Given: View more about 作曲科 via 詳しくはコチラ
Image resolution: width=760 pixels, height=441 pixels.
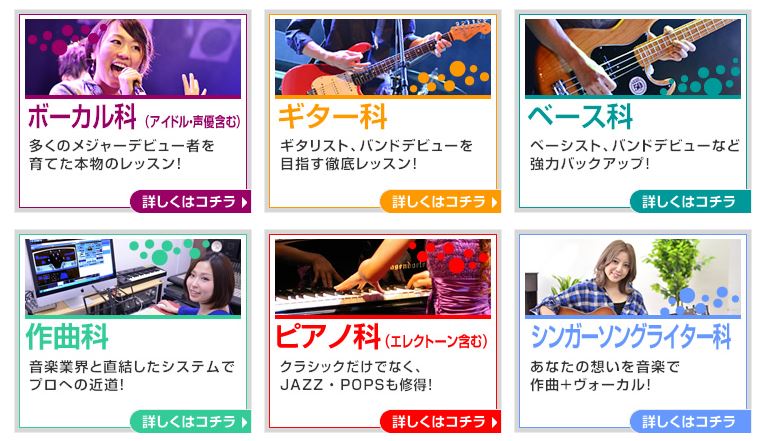Looking at the screenshot, I should [190, 421].
